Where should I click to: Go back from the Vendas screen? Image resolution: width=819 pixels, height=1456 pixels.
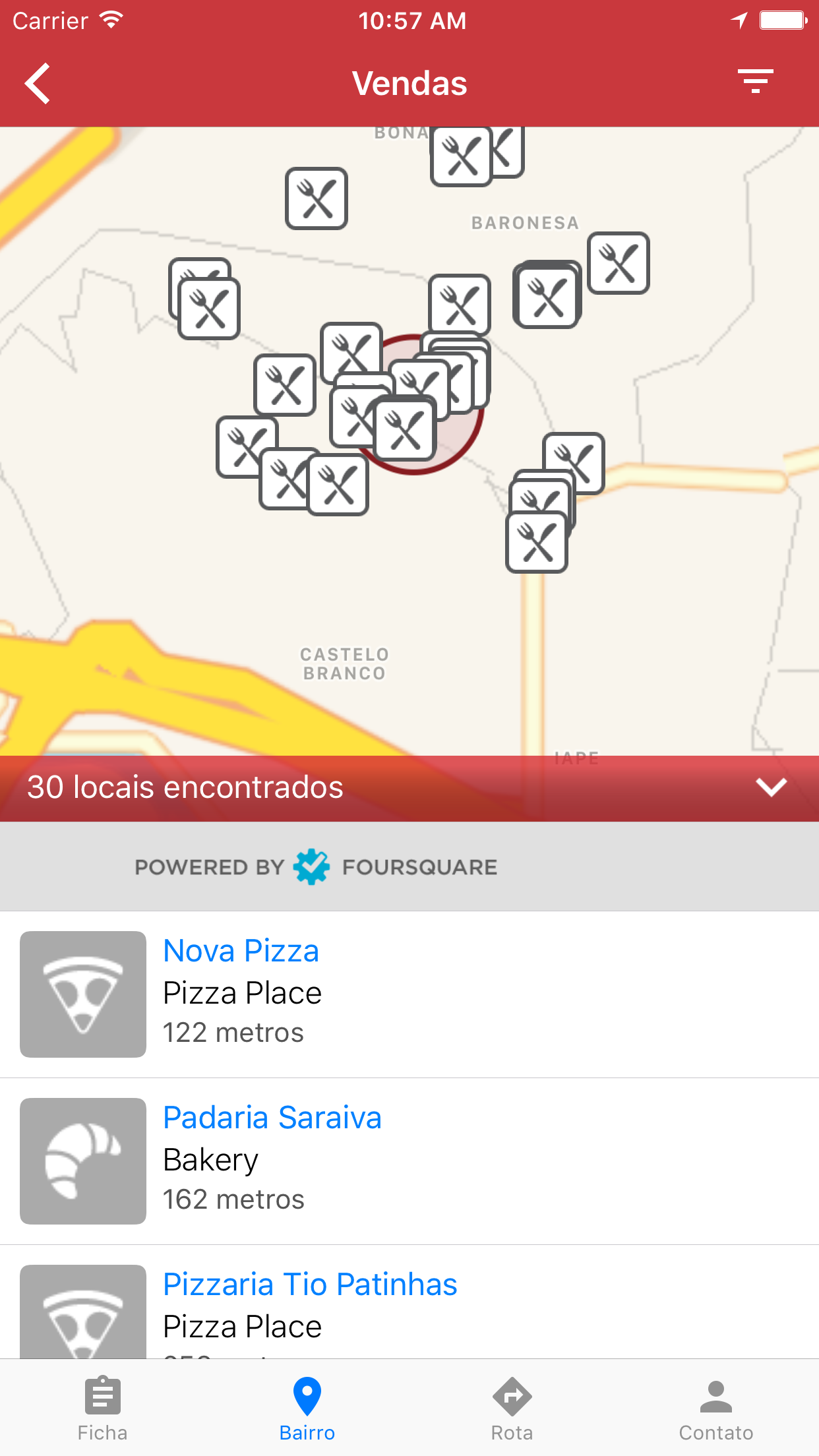[38, 84]
